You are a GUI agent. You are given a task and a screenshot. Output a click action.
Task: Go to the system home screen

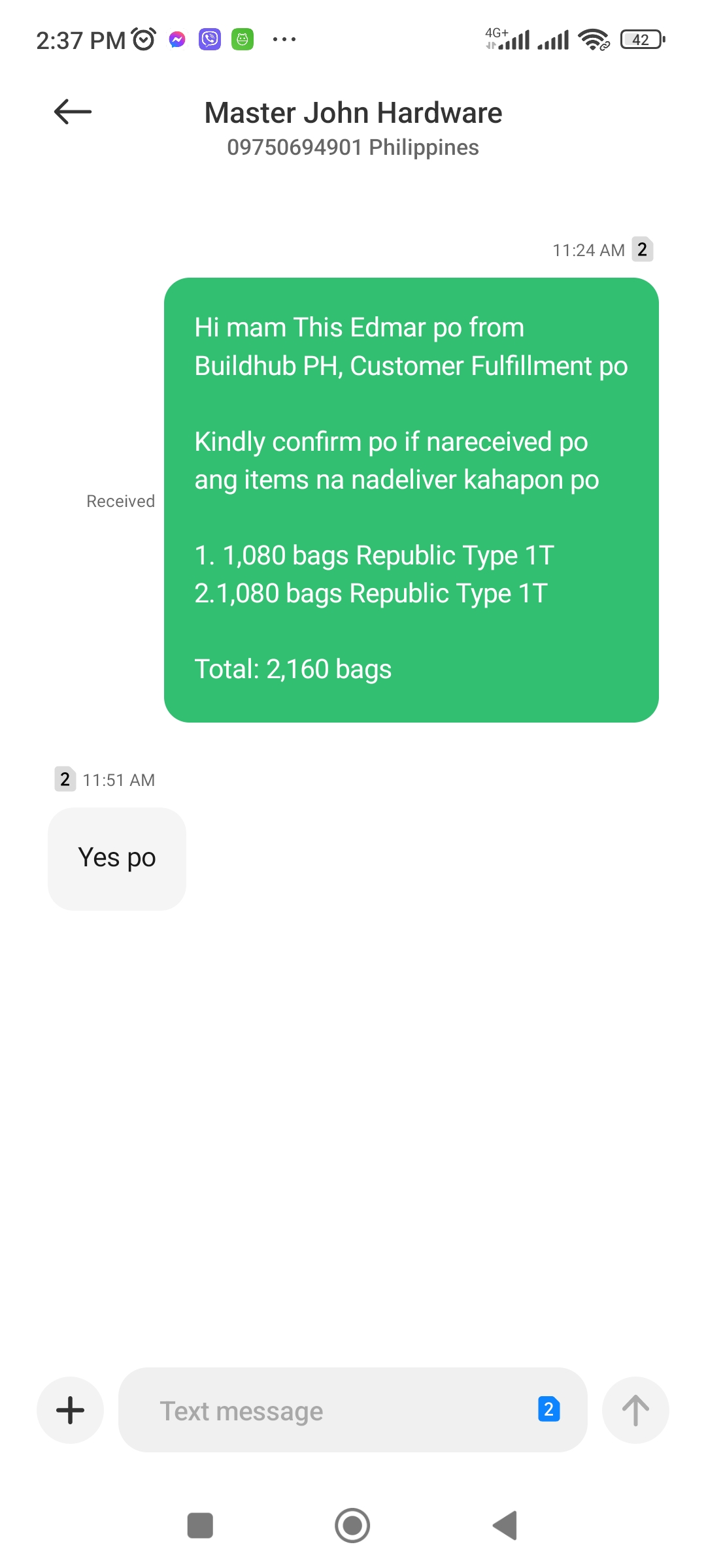(x=352, y=1526)
